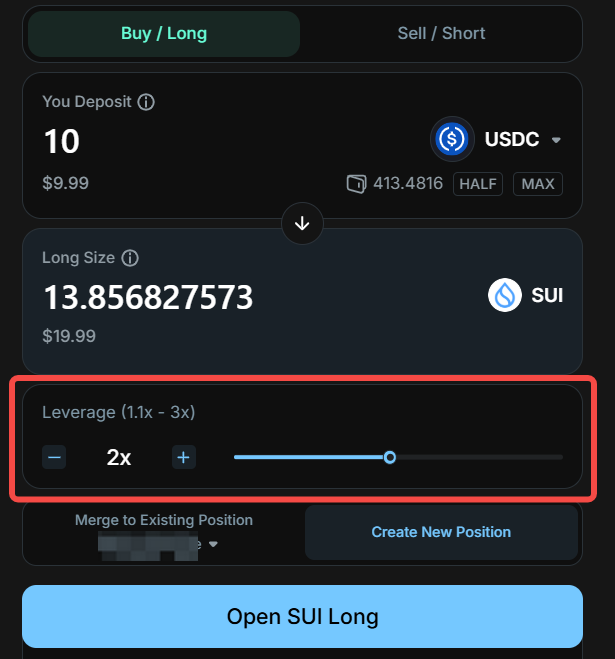
Task: Select Merge to Existing Position
Action: [x=164, y=531]
